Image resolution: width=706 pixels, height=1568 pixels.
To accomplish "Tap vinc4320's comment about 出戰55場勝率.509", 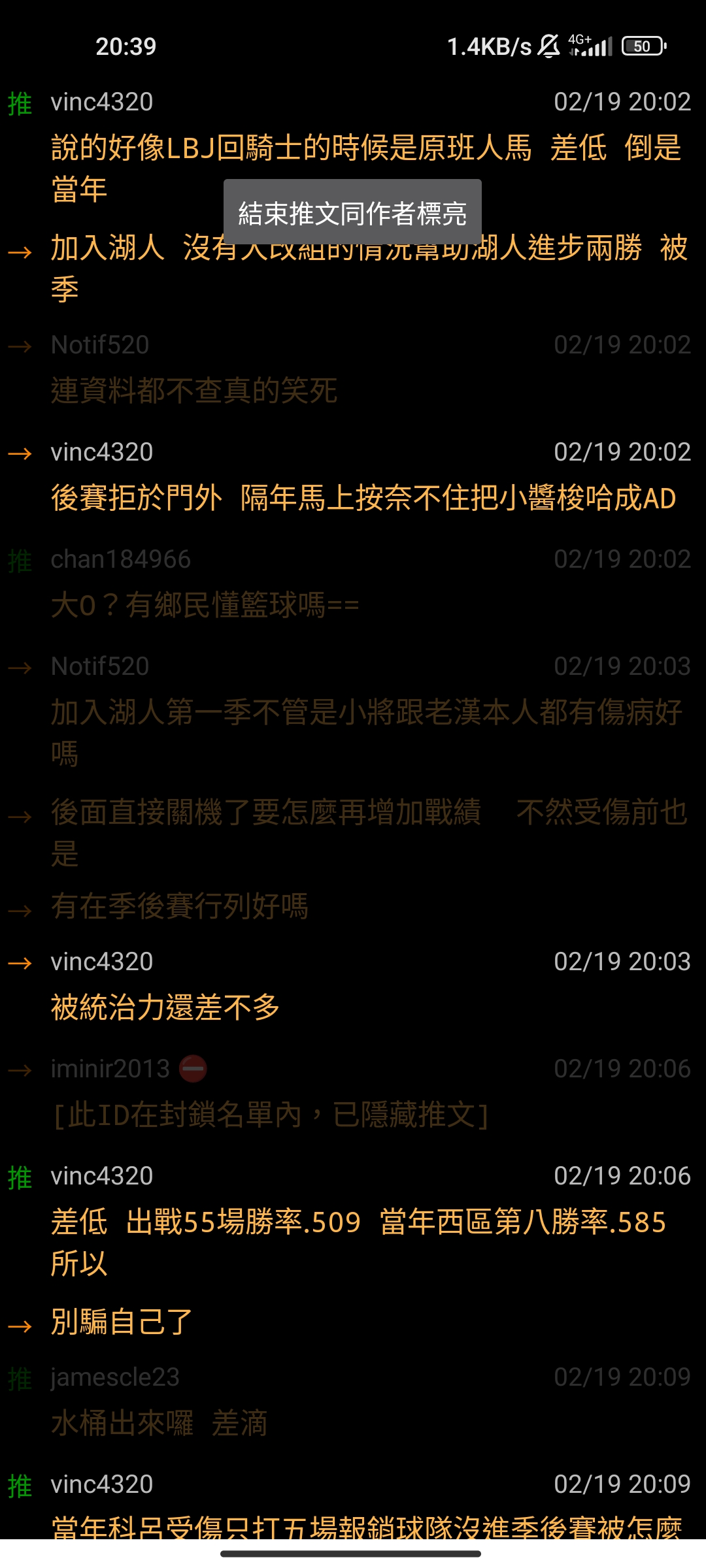I will (x=358, y=1242).
